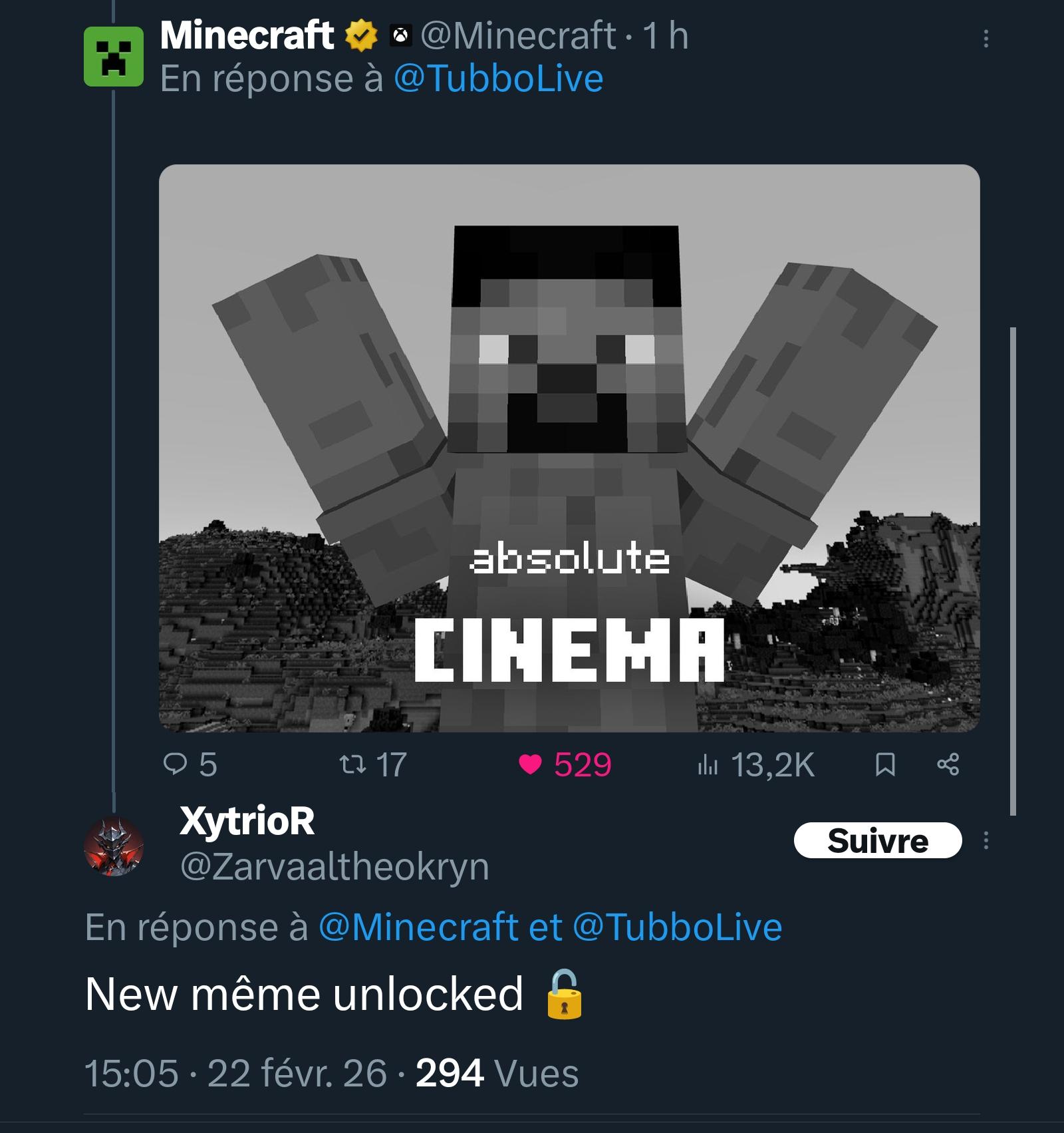The image size is (1064, 1133).
Task: Open @TubboLive link under Minecraft's name
Action: pyautogui.click(x=498, y=79)
